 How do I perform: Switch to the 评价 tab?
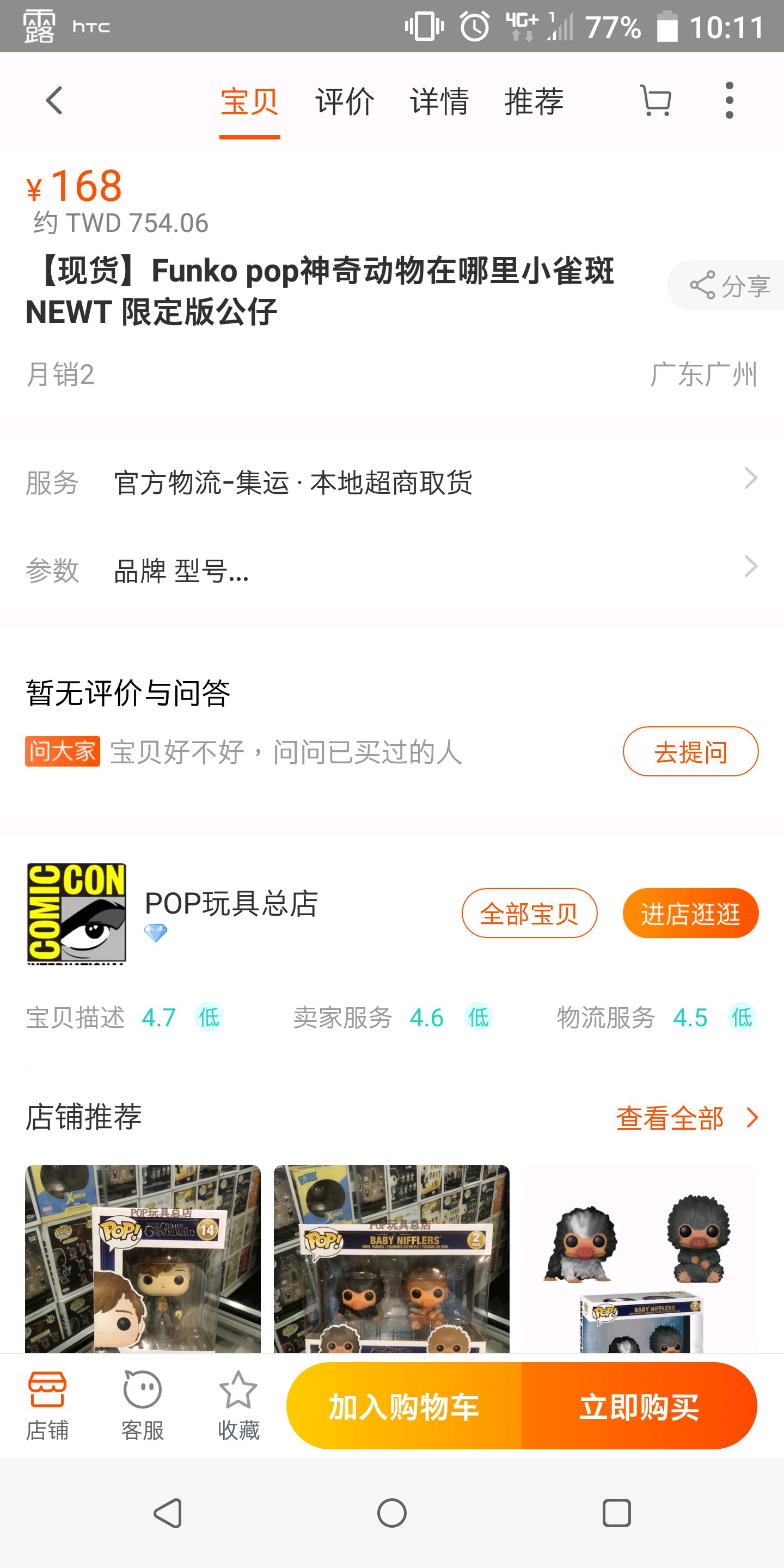point(345,101)
